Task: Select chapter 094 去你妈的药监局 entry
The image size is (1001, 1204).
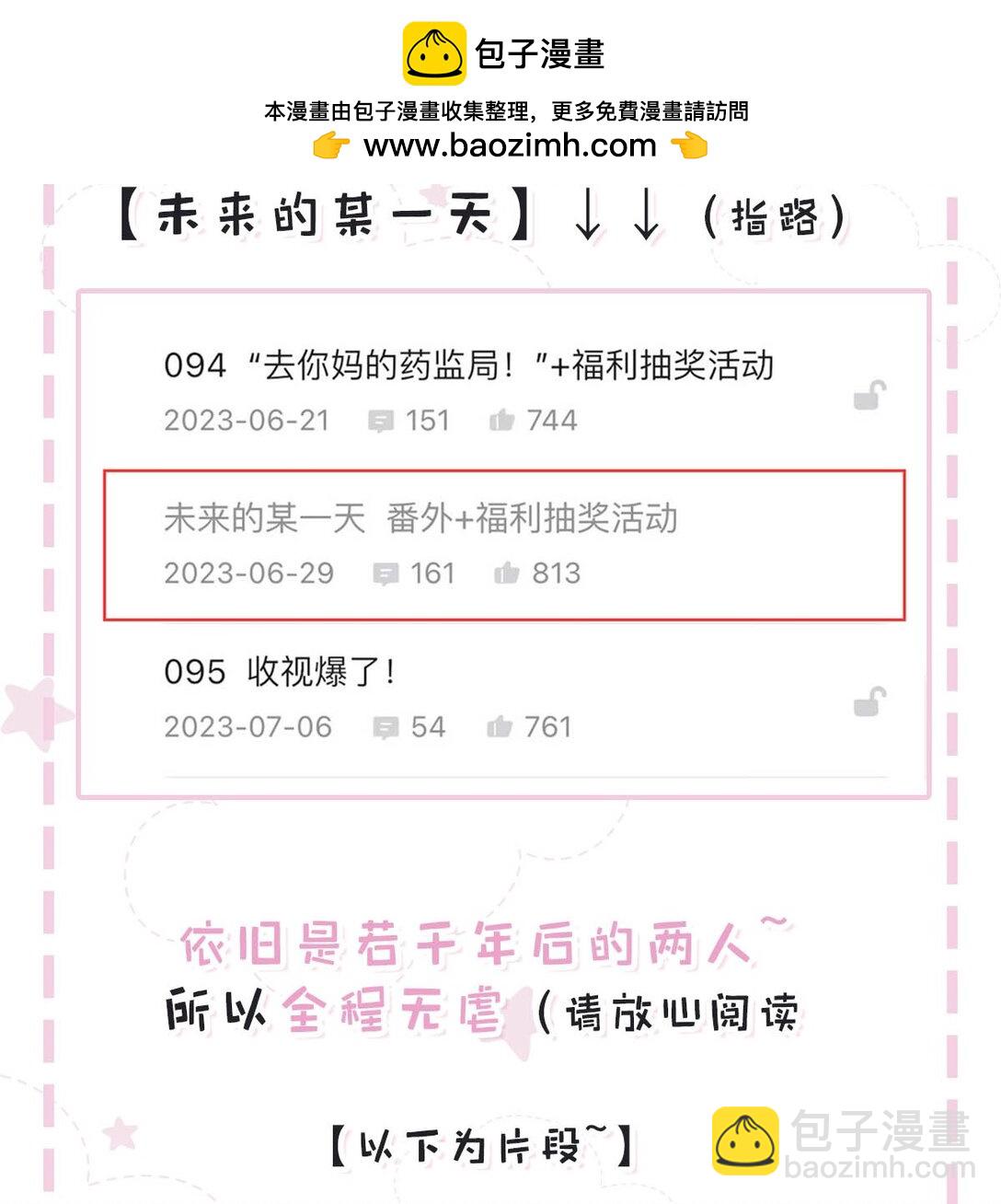Action: pos(469,365)
